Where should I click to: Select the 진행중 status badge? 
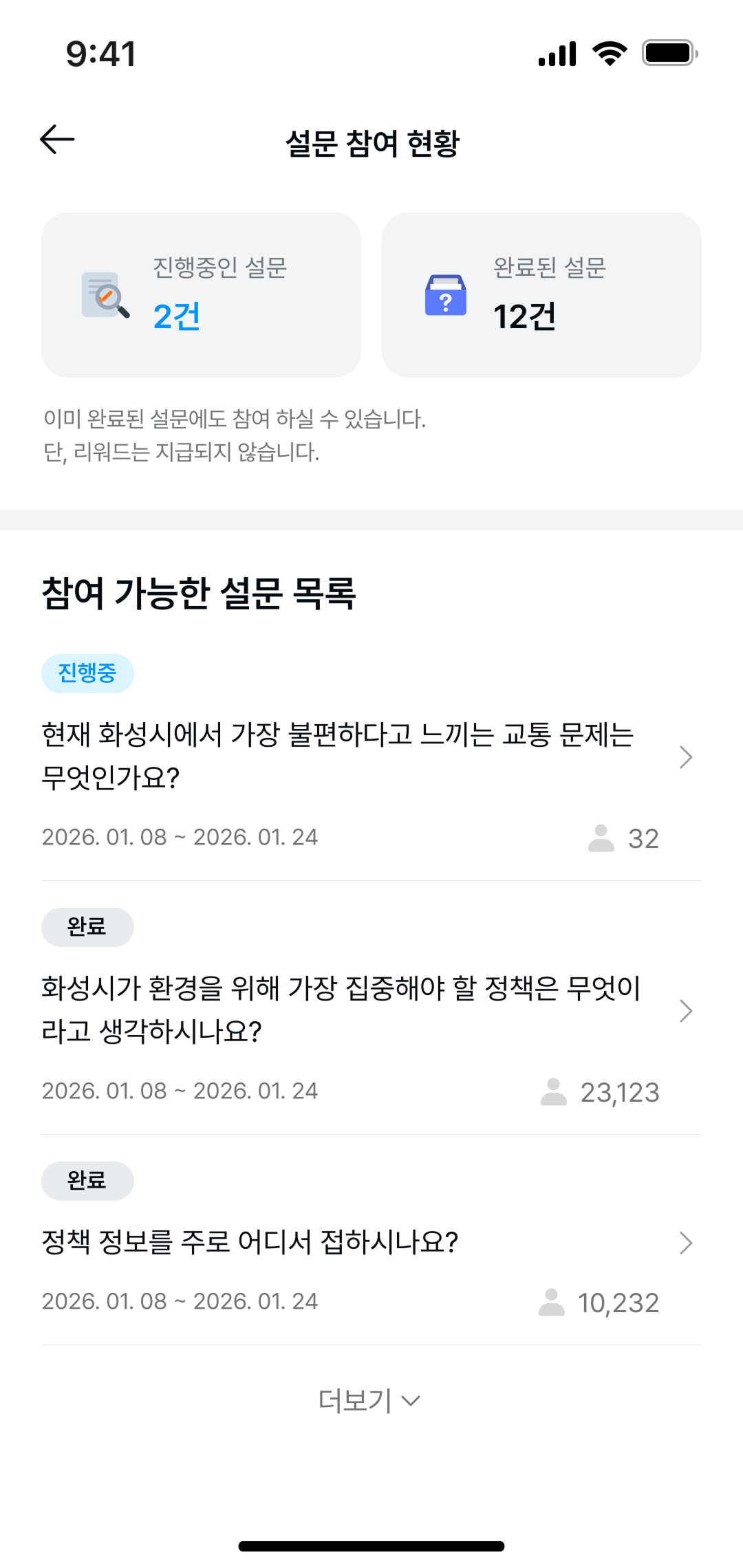88,673
